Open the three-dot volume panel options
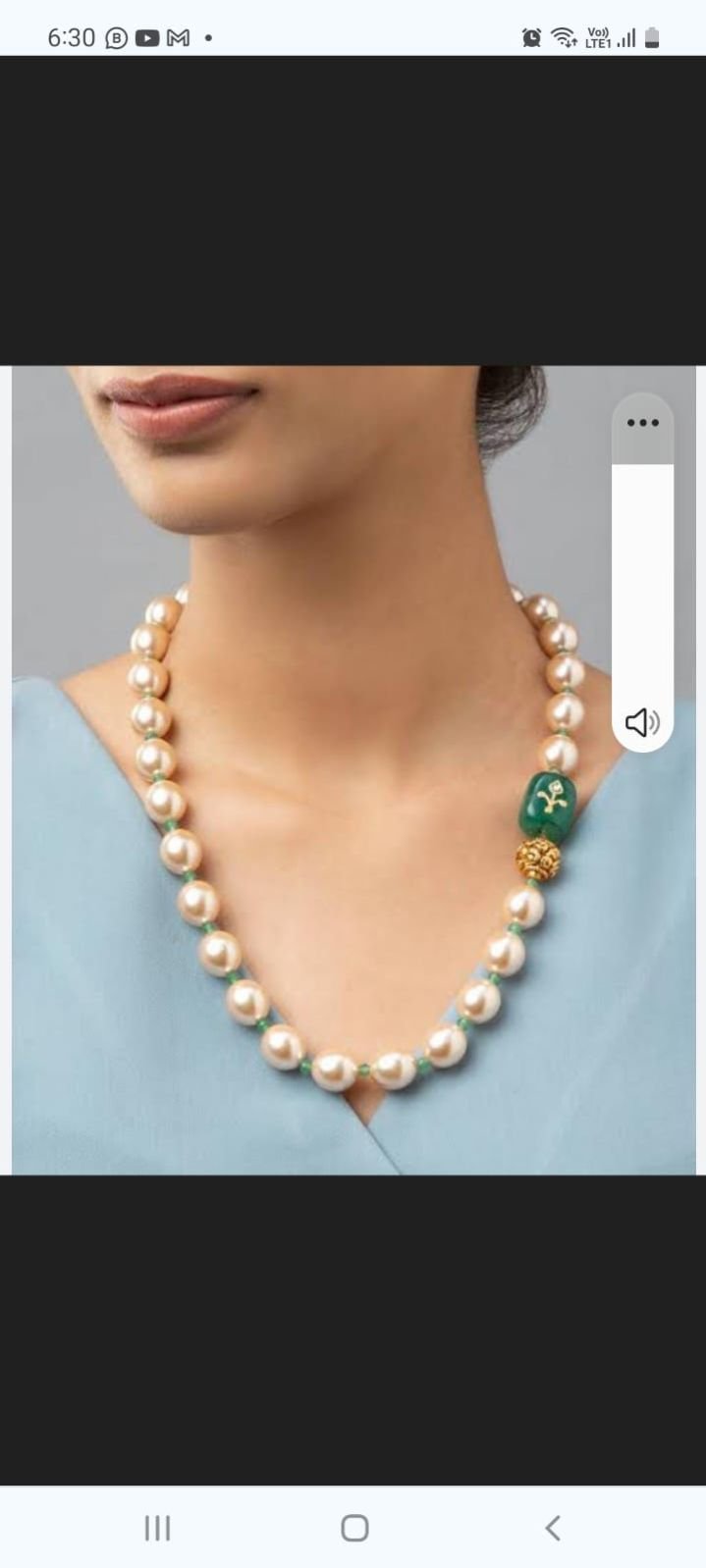This screenshot has height=1568, width=706. pyautogui.click(x=643, y=423)
